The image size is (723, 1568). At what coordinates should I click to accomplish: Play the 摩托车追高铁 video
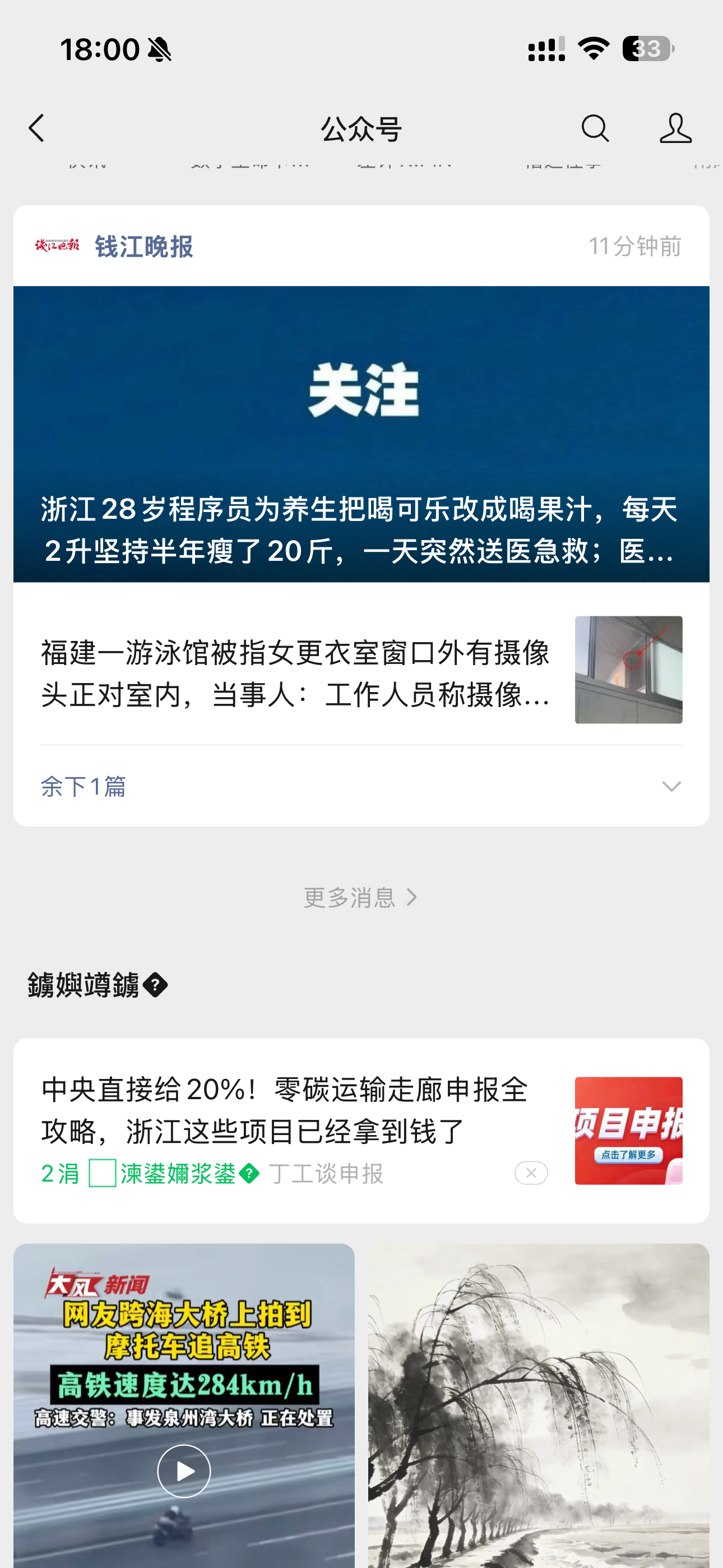[x=184, y=1470]
